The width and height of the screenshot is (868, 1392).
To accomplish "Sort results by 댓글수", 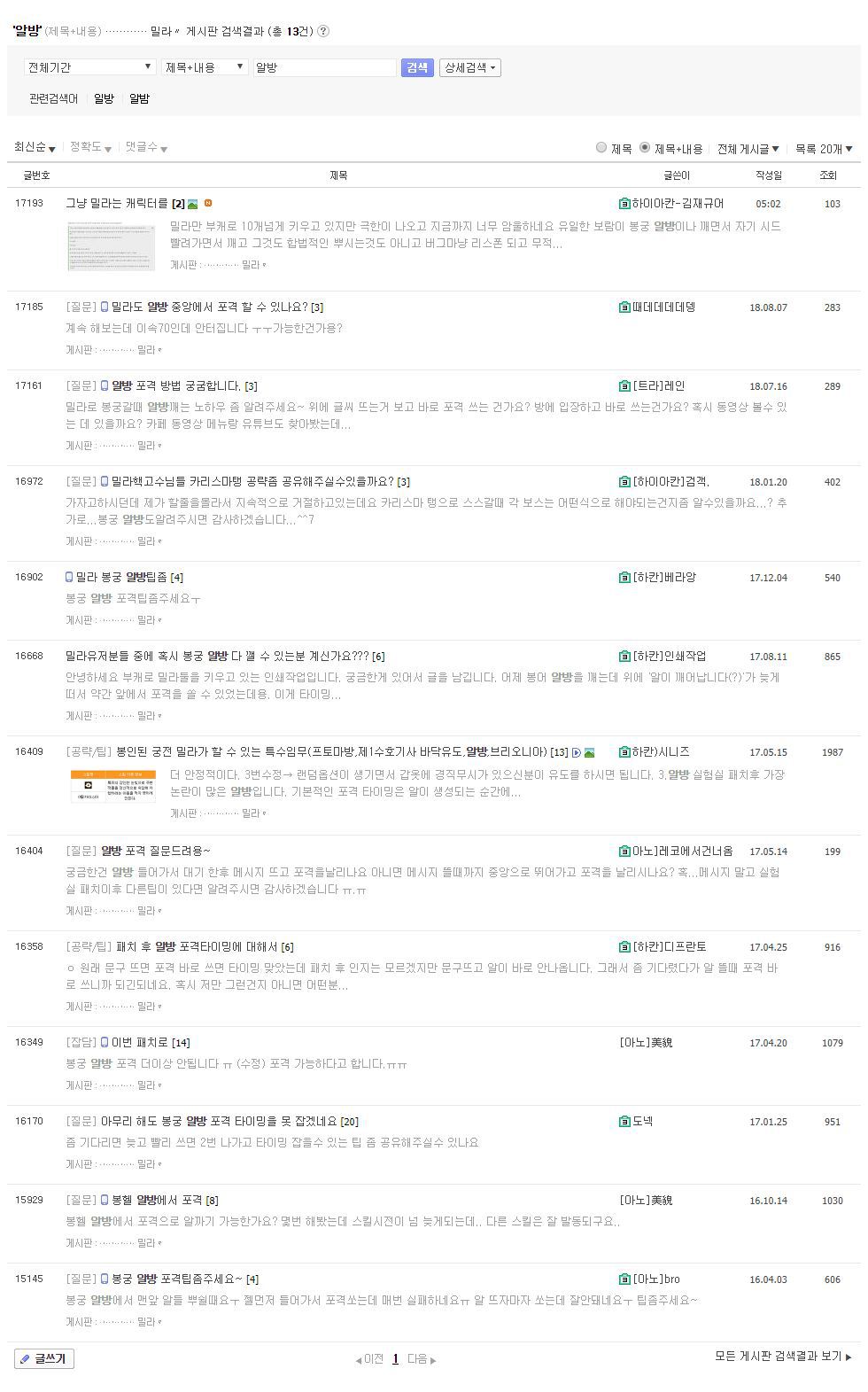I will [145, 147].
